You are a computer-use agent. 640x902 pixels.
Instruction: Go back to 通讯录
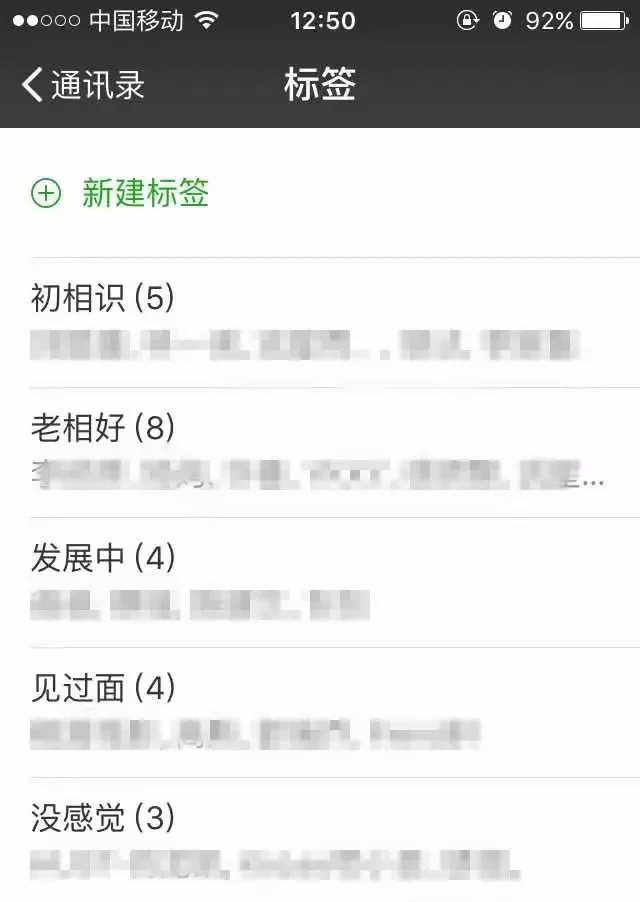[x=84, y=85]
